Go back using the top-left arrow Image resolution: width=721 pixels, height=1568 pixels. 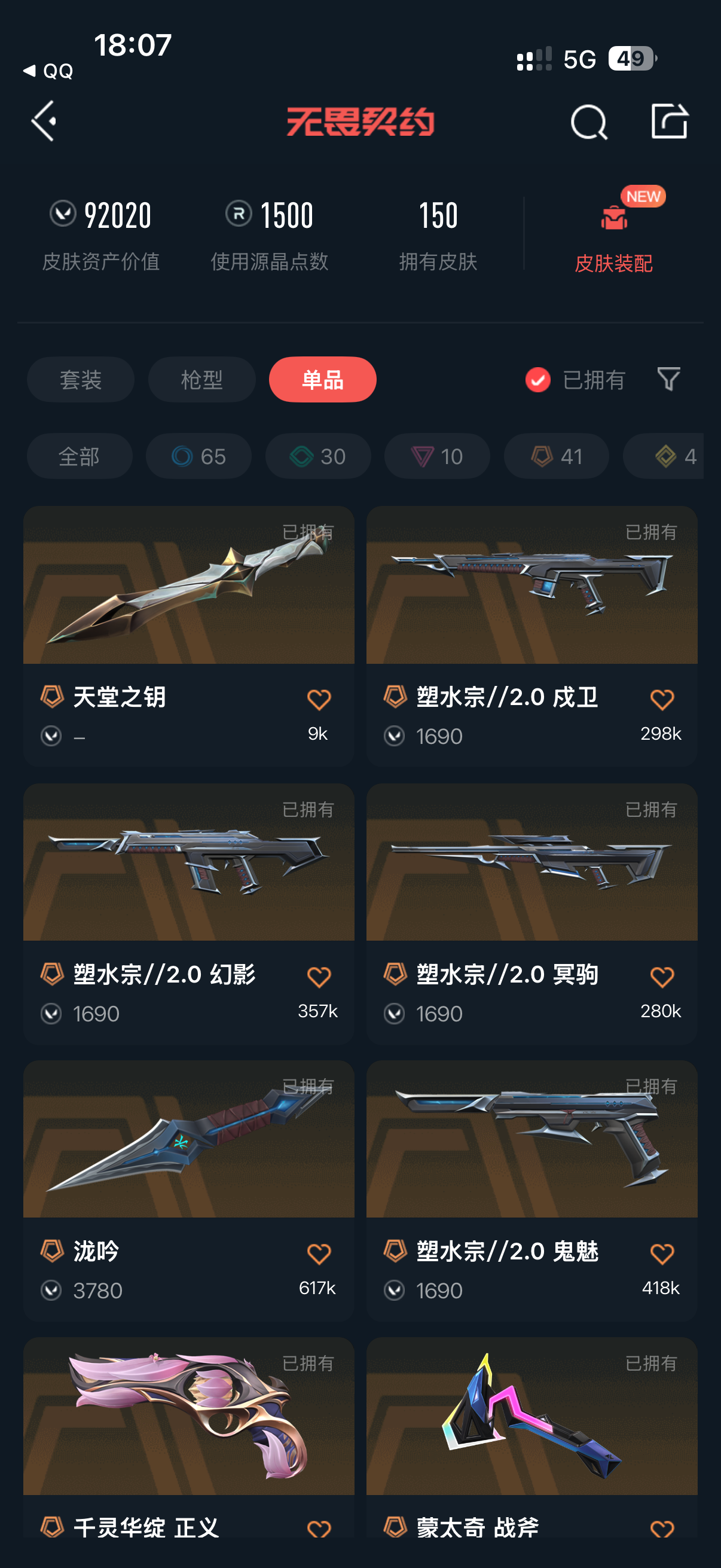click(x=44, y=121)
